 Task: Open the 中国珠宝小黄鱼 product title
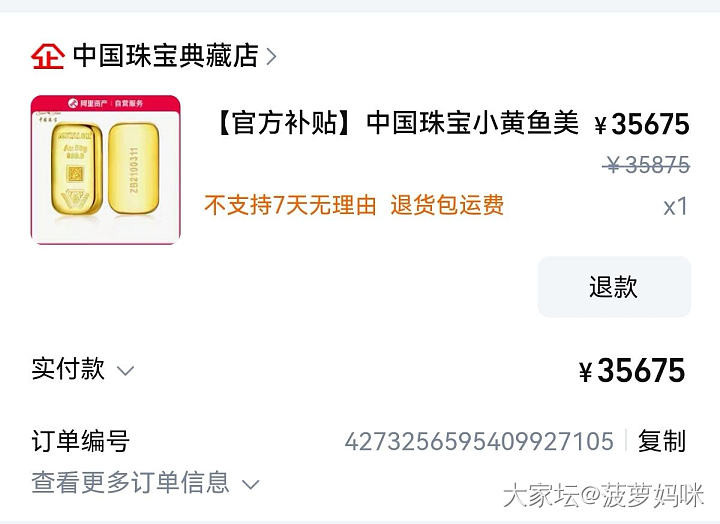pyautogui.click(x=397, y=123)
